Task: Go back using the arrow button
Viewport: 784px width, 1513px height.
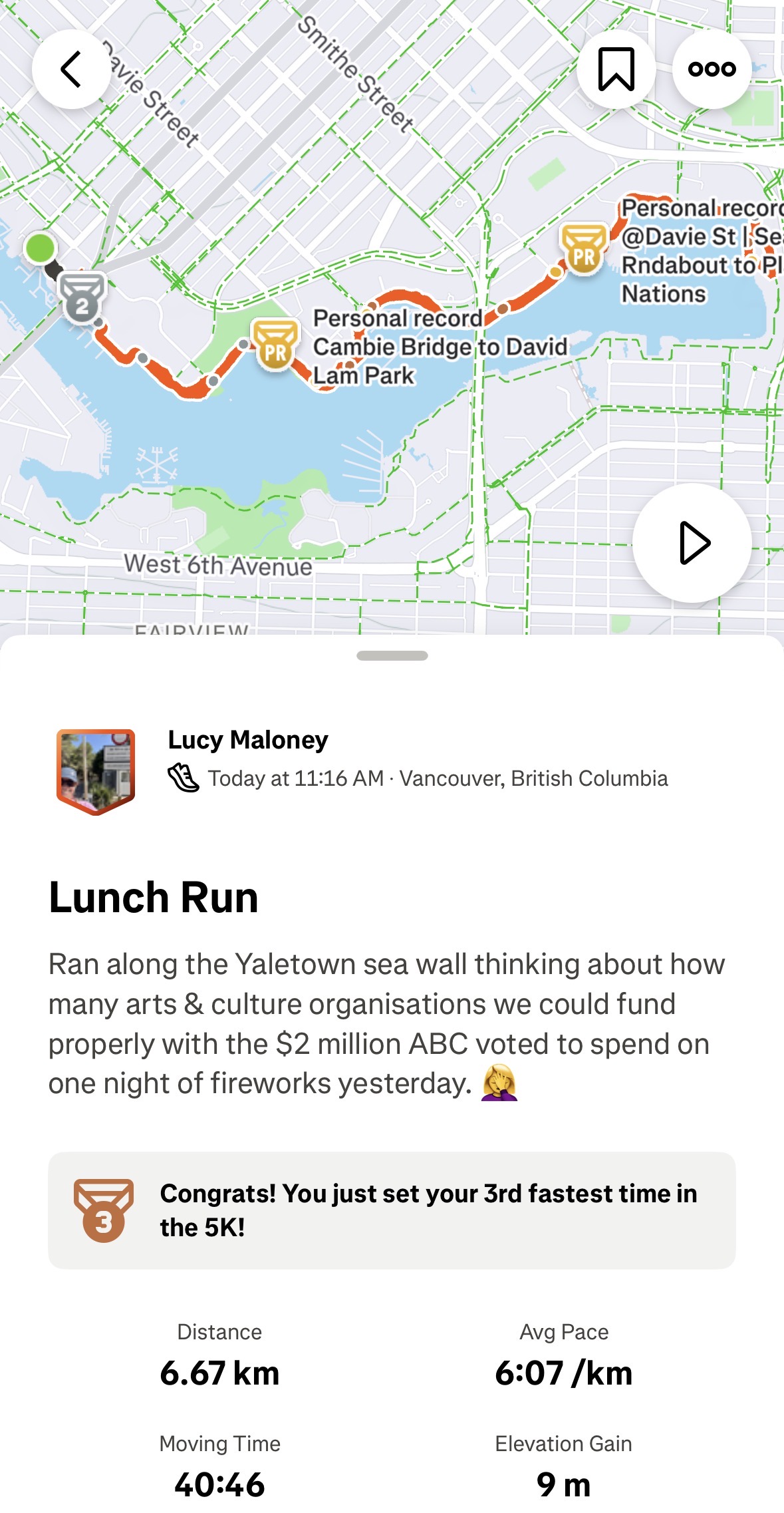Action: pos(71,69)
